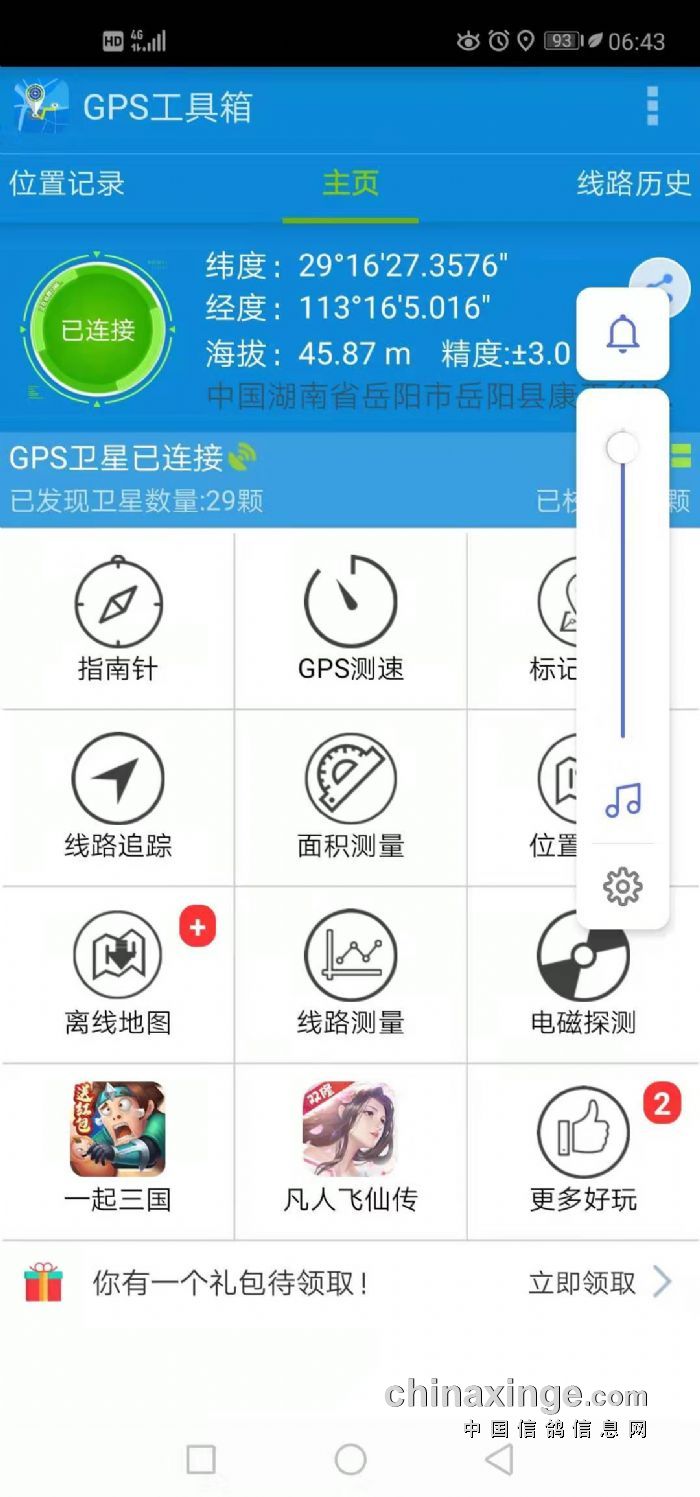Switch to the 位置记录 tab

pos(67,184)
